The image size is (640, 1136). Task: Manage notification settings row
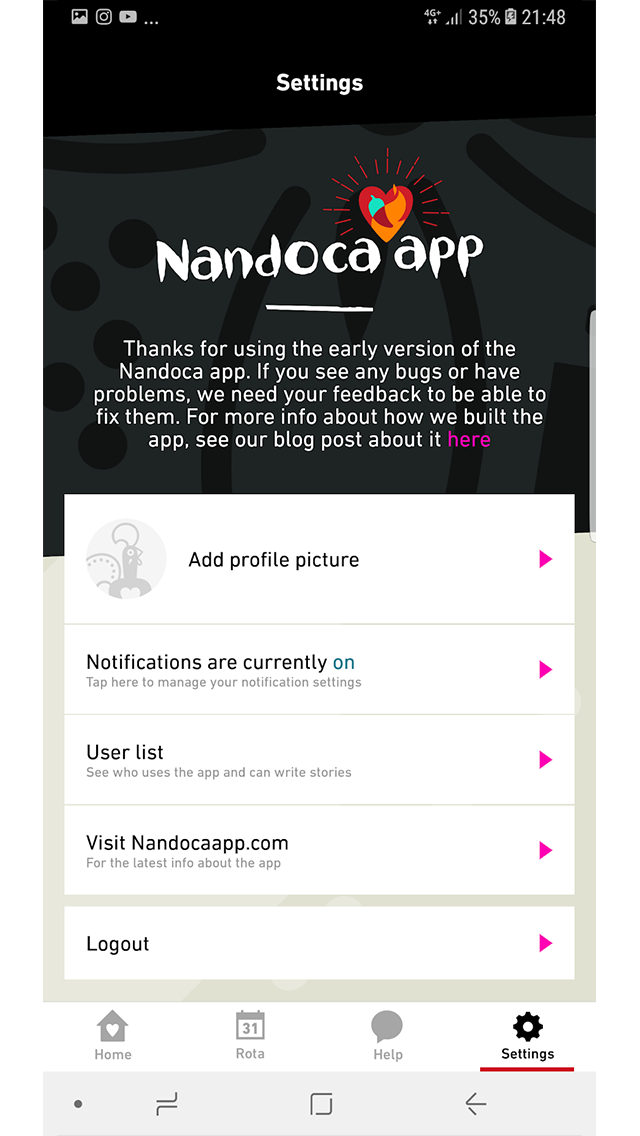pyautogui.click(x=319, y=670)
